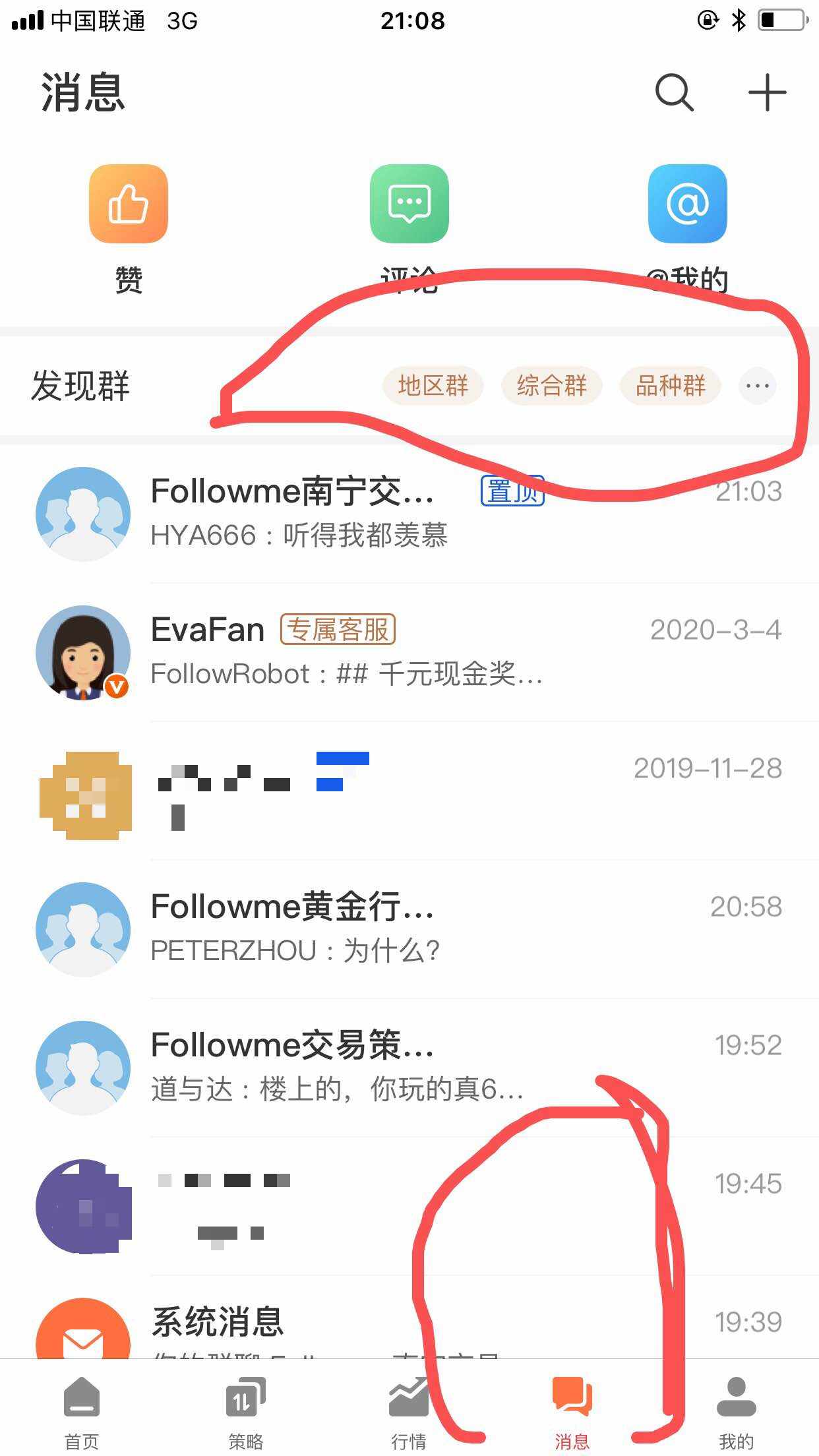Open the Followme交易策 group chat
The width and height of the screenshot is (819, 1456).
click(409, 1067)
